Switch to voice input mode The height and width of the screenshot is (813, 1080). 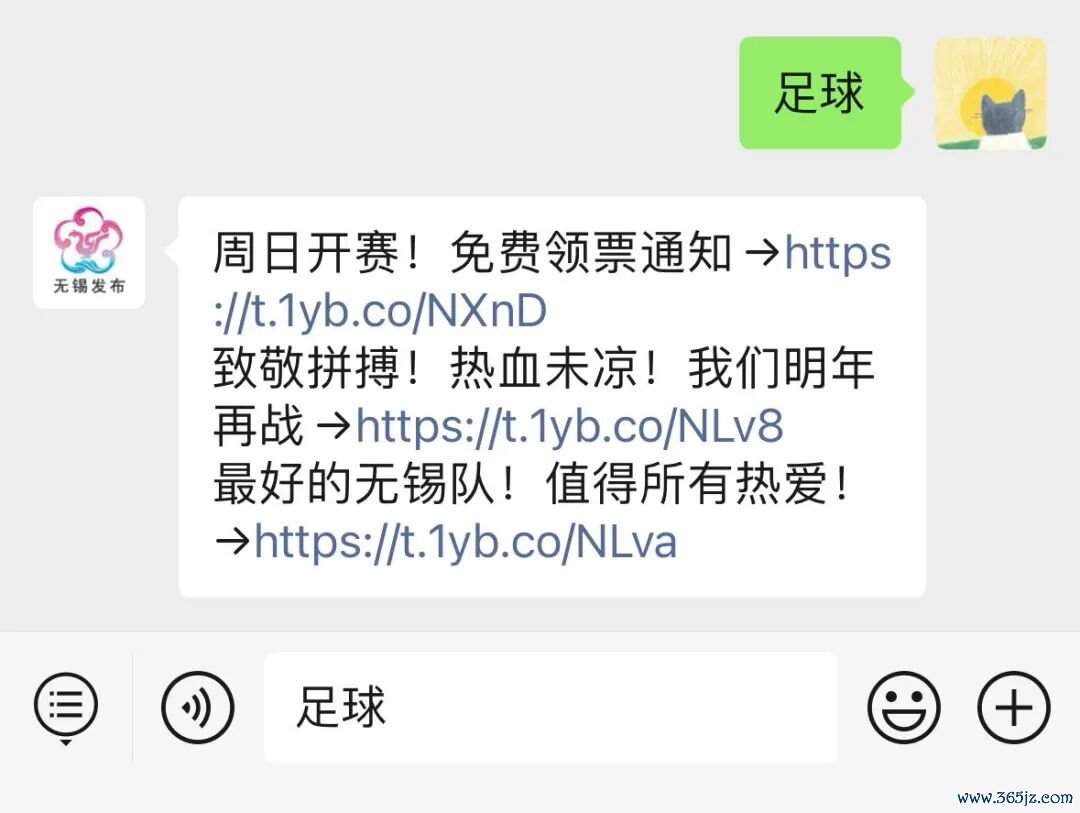click(x=197, y=707)
